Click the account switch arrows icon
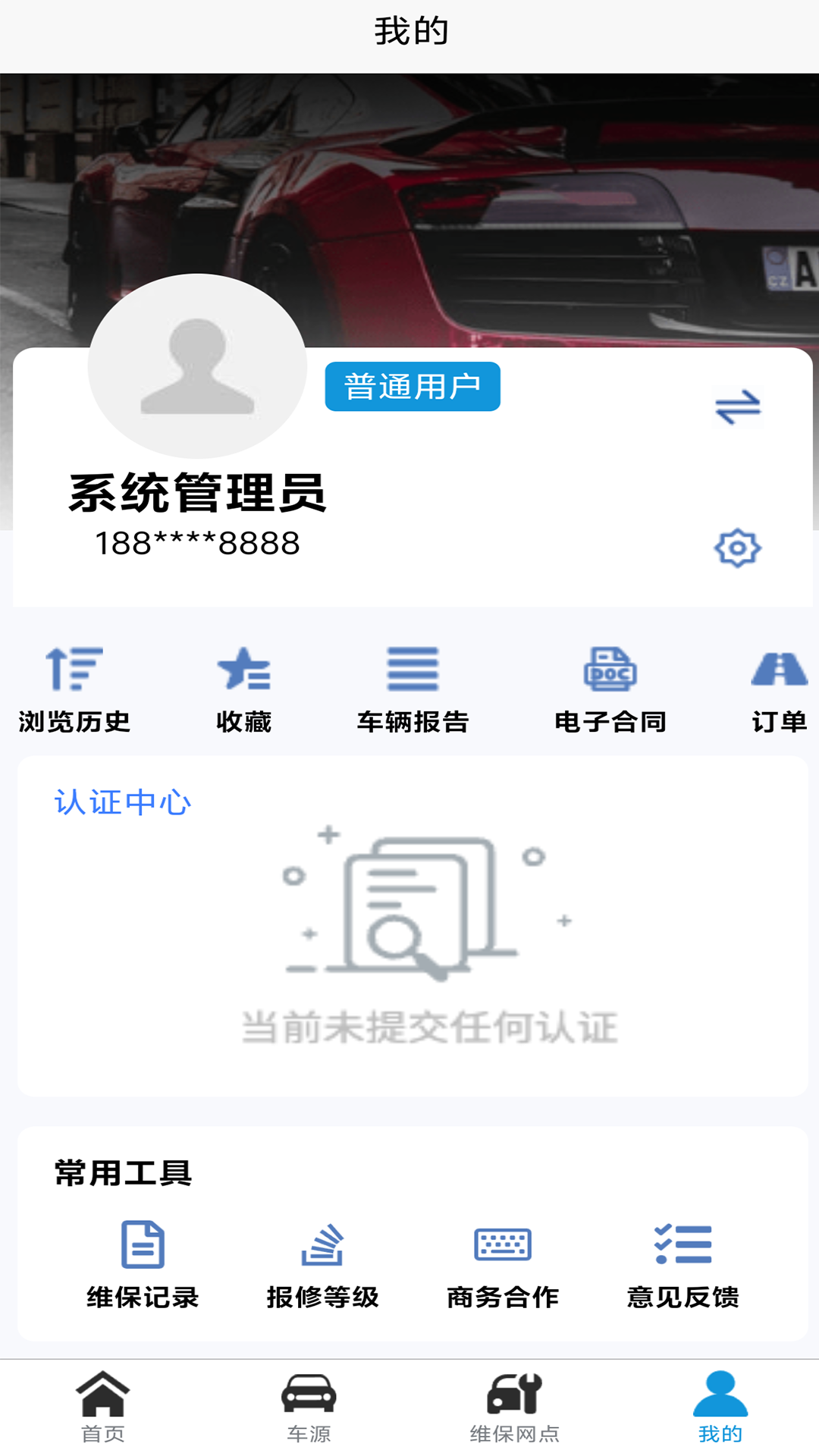Screen dimensions: 819x1456 coord(738,406)
